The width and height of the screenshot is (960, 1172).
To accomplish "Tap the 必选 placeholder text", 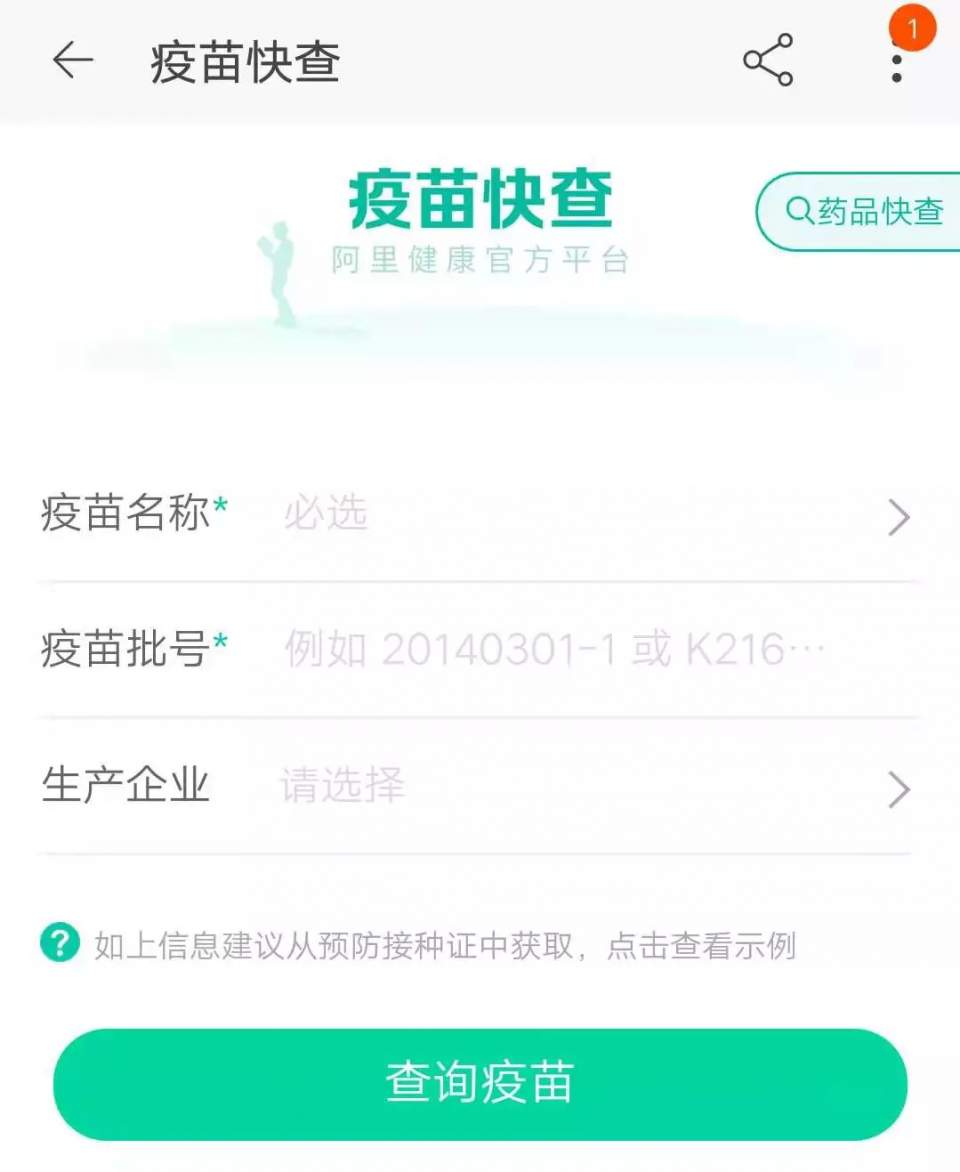I will pos(328,516).
